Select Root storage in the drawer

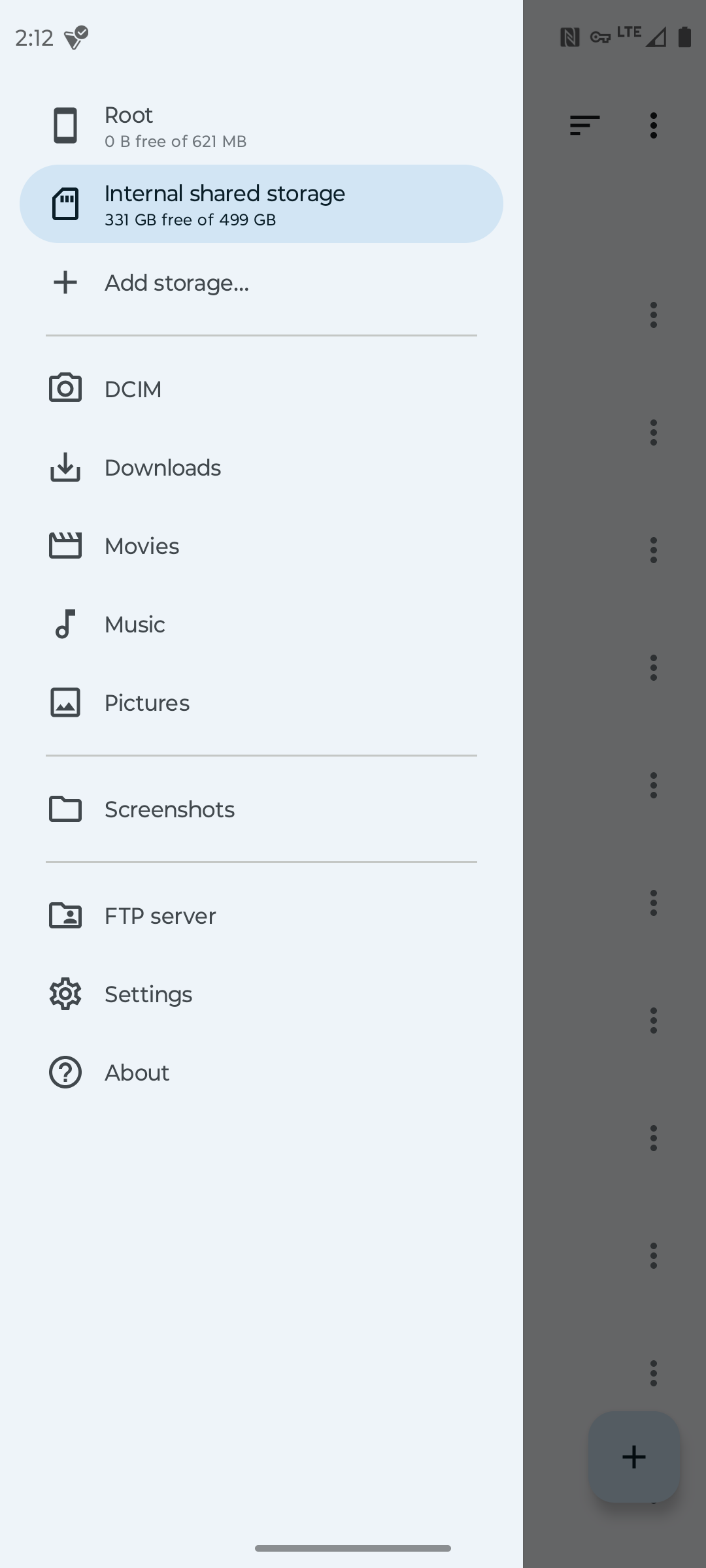click(261, 125)
